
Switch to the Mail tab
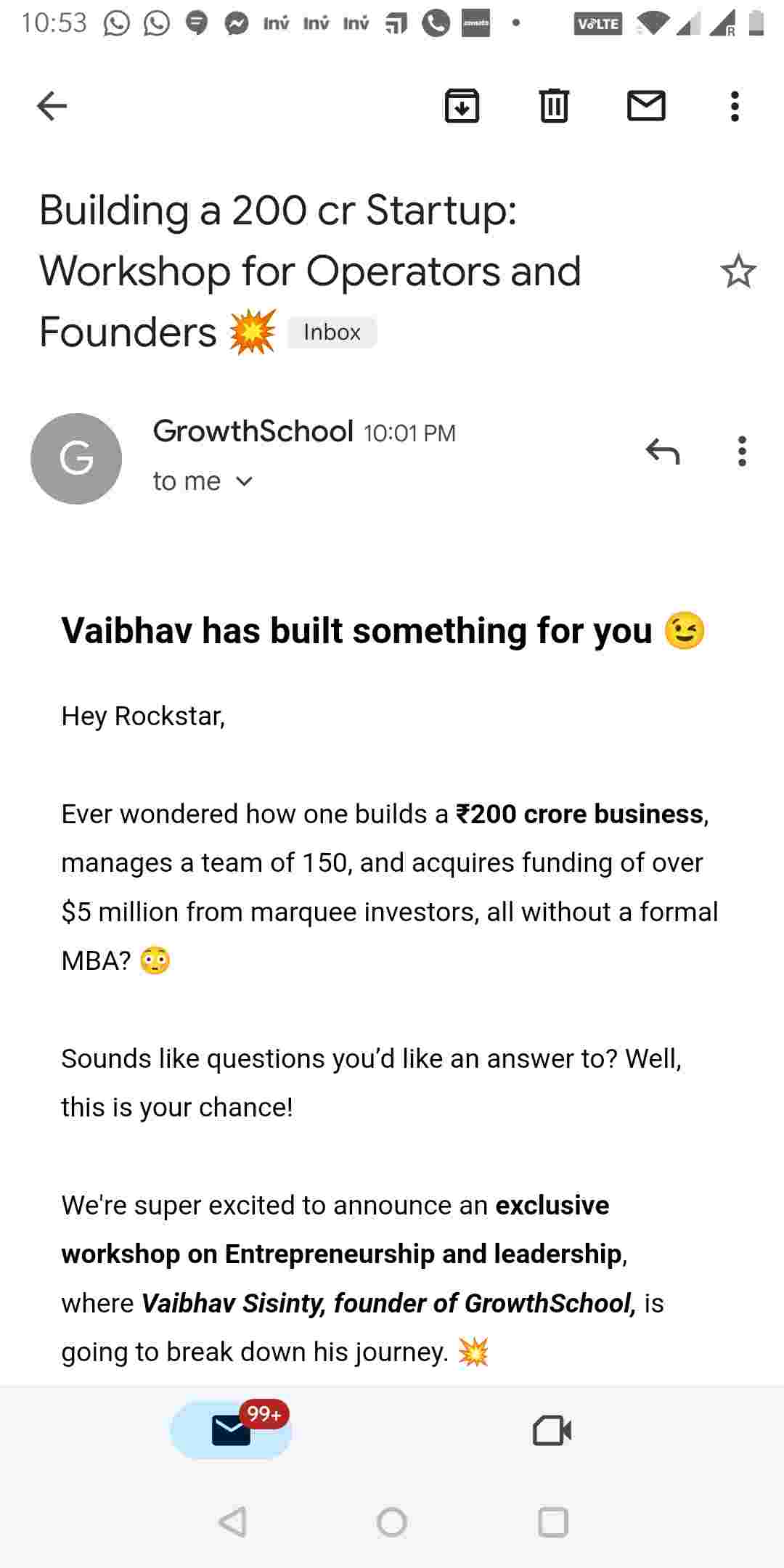pyautogui.click(x=231, y=1430)
